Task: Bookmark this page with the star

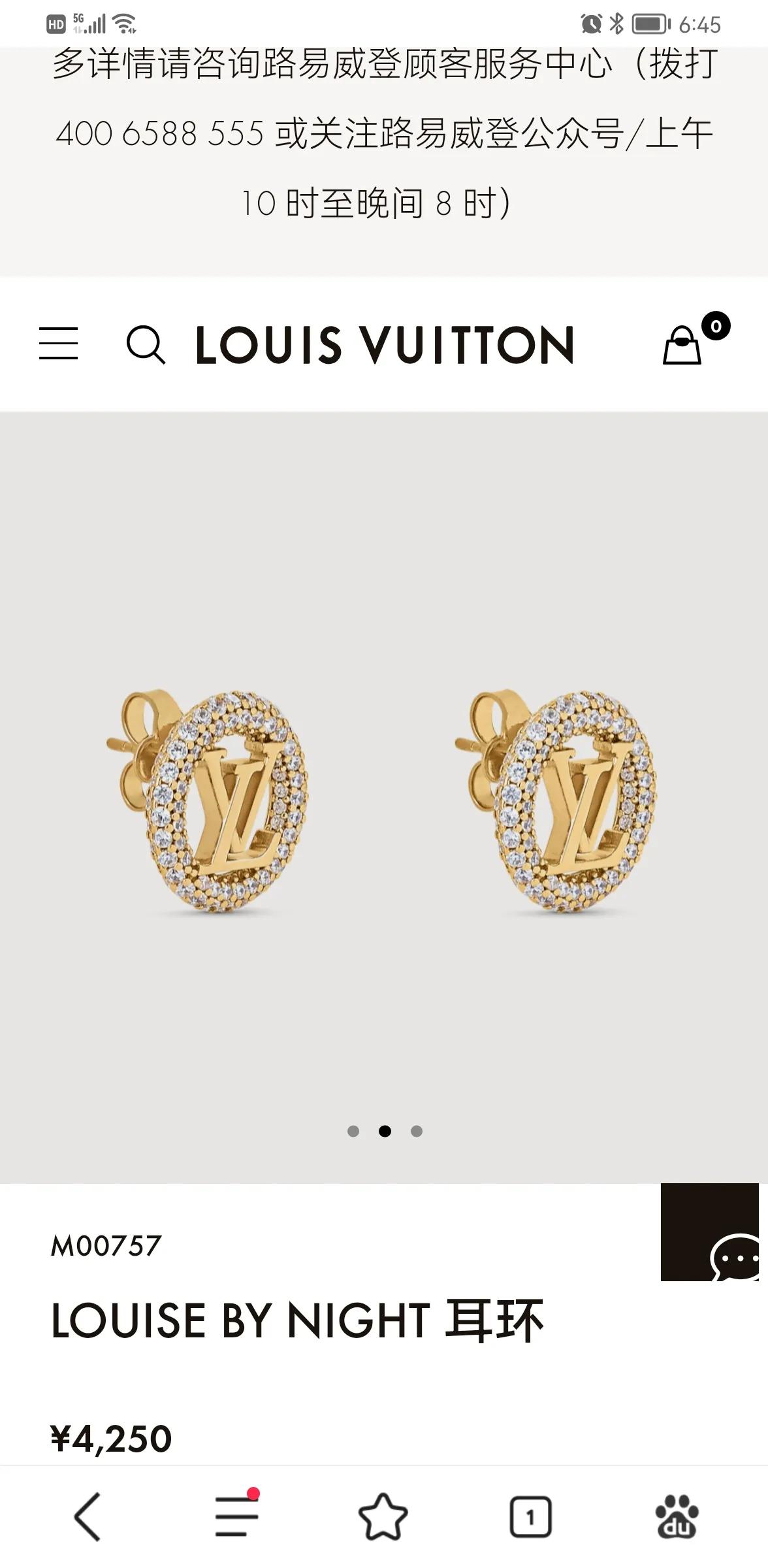Action: (383, 1516)
